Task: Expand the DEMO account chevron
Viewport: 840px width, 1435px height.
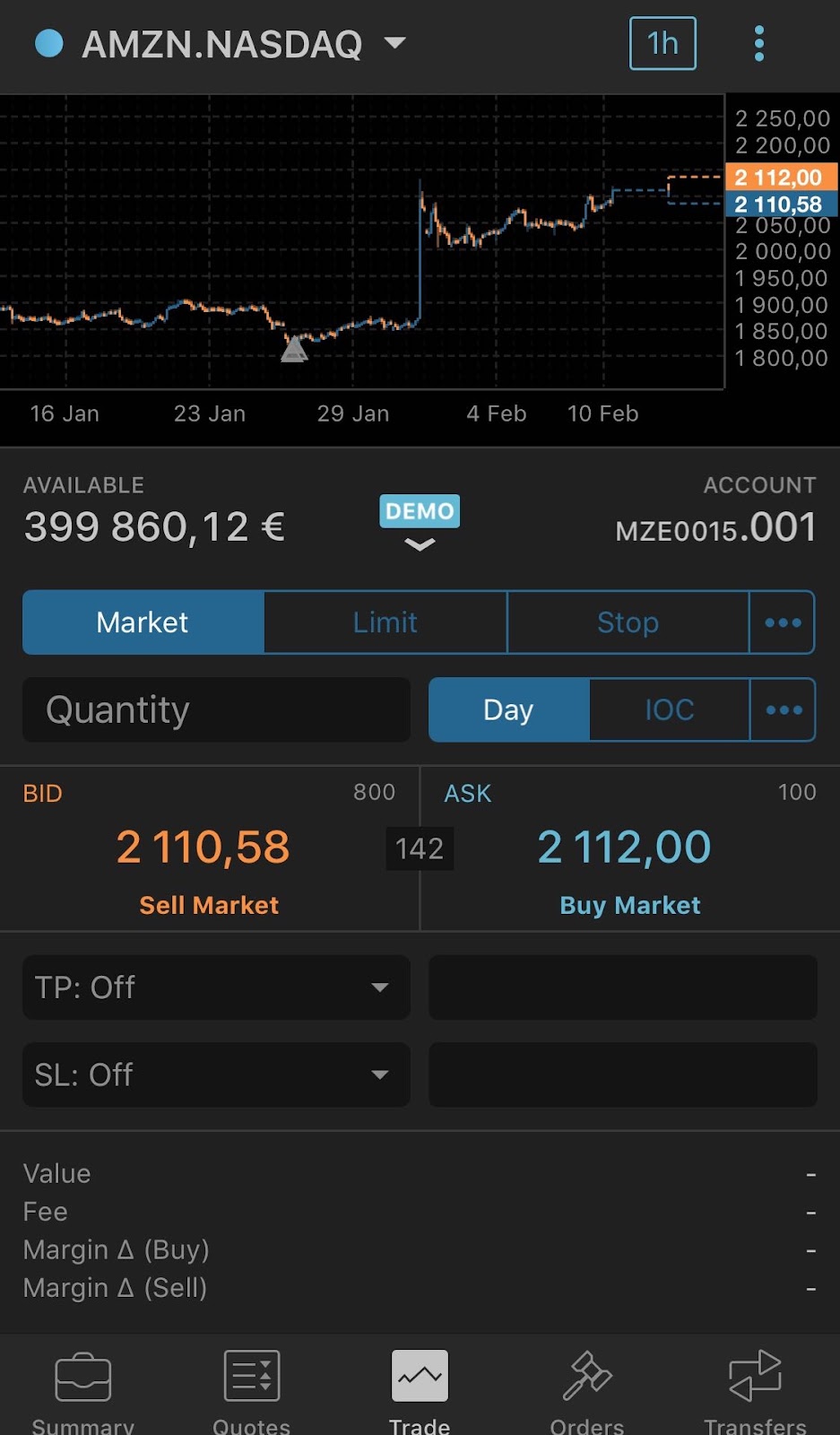Action: [x=420, y=544]
